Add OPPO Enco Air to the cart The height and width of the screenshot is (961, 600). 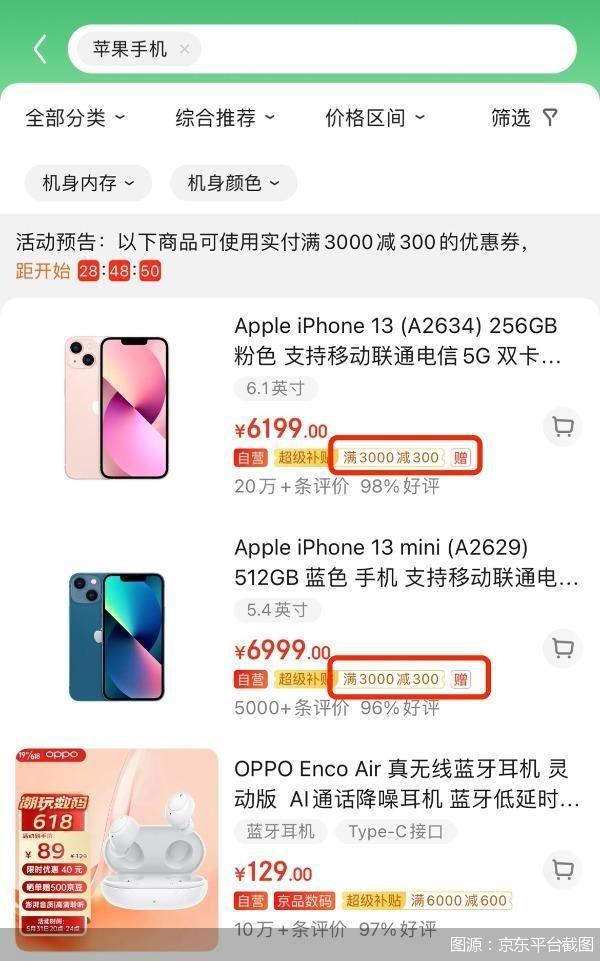563,869
